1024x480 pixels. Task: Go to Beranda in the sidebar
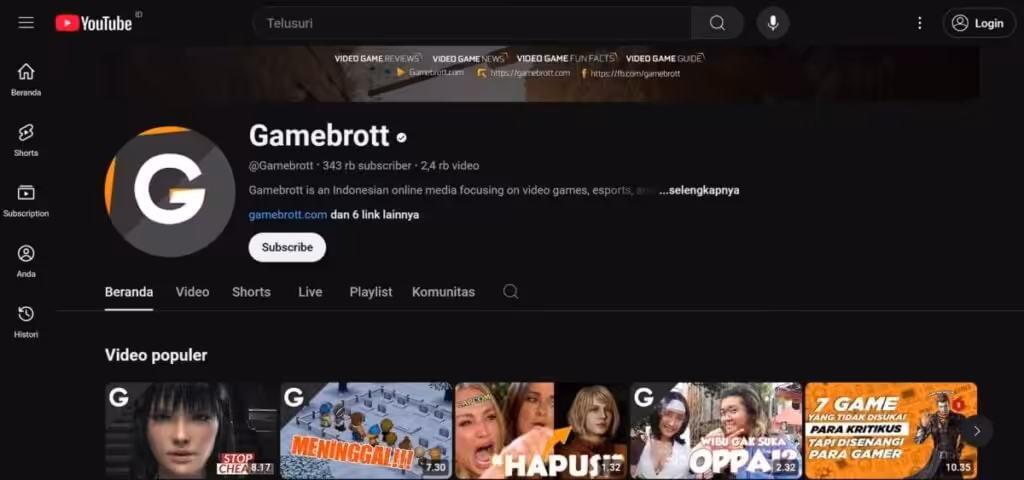26,80
